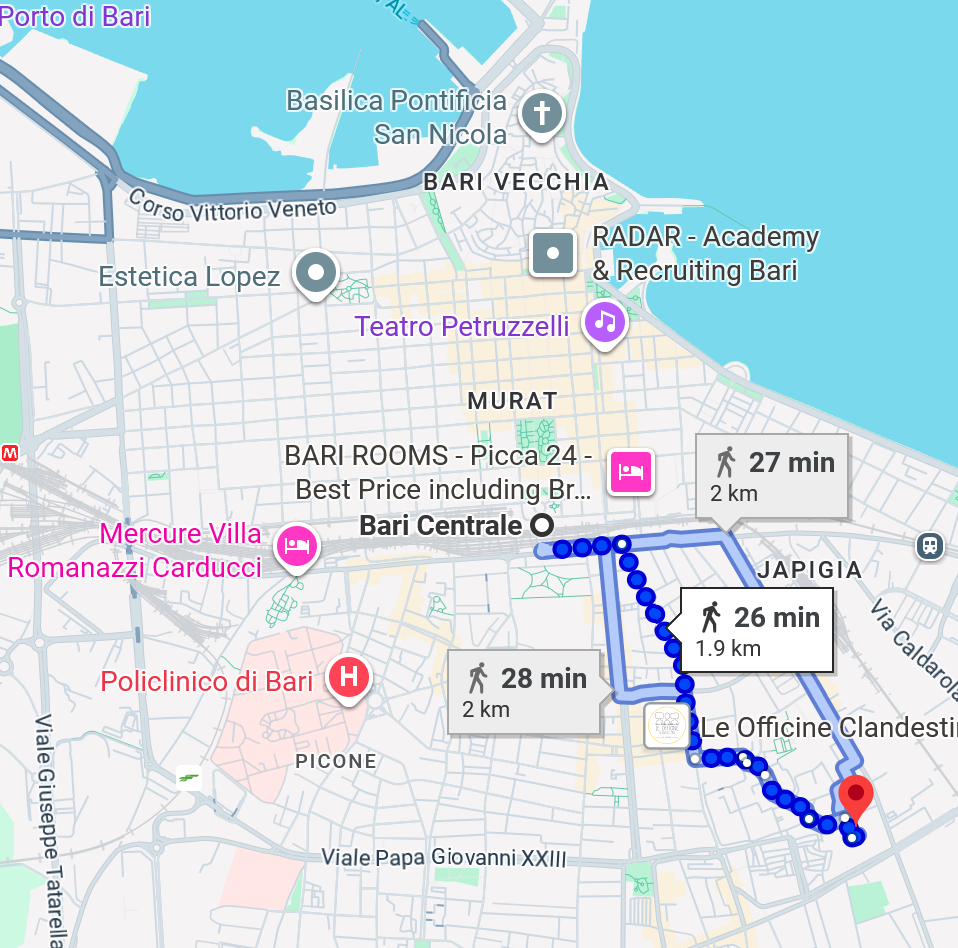The width and height of the screenshot is (958, 948).
Task: Open the metro station icon on left edge
Action: click(10, 452)
